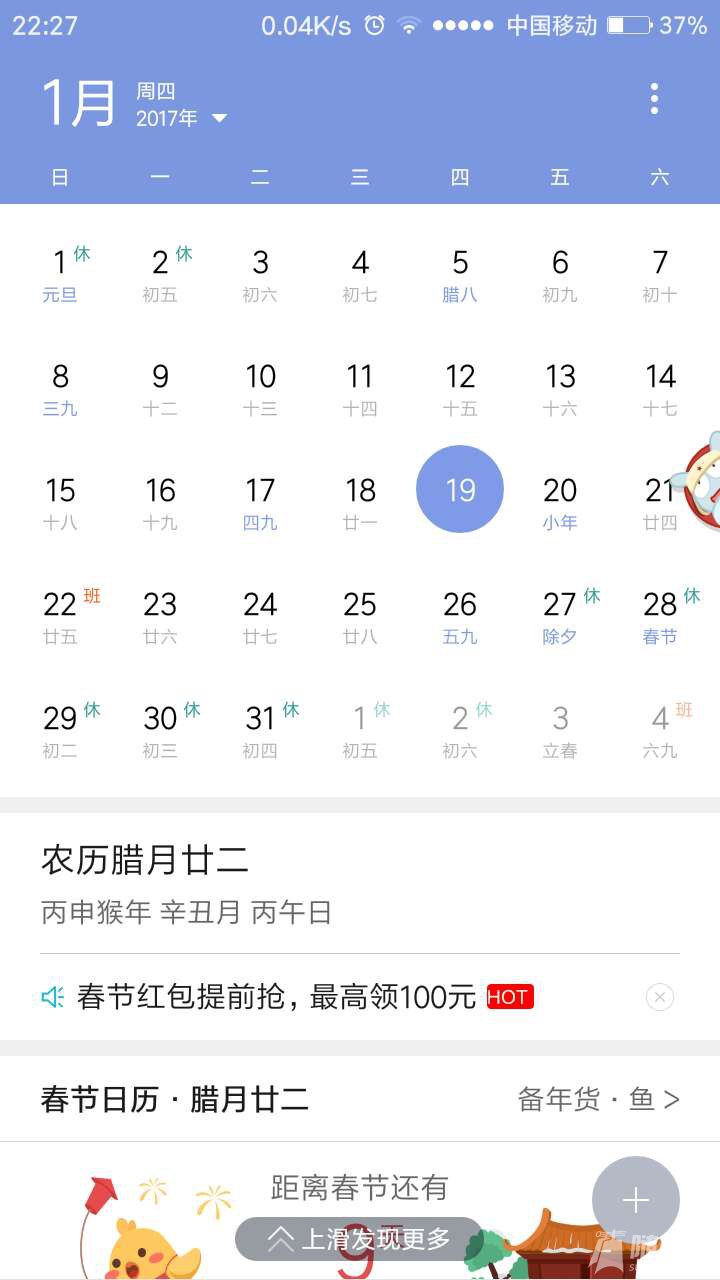The height and width of the screenshot is (1280, 720).
Task: Select January 17 四九
Action: 260,502
